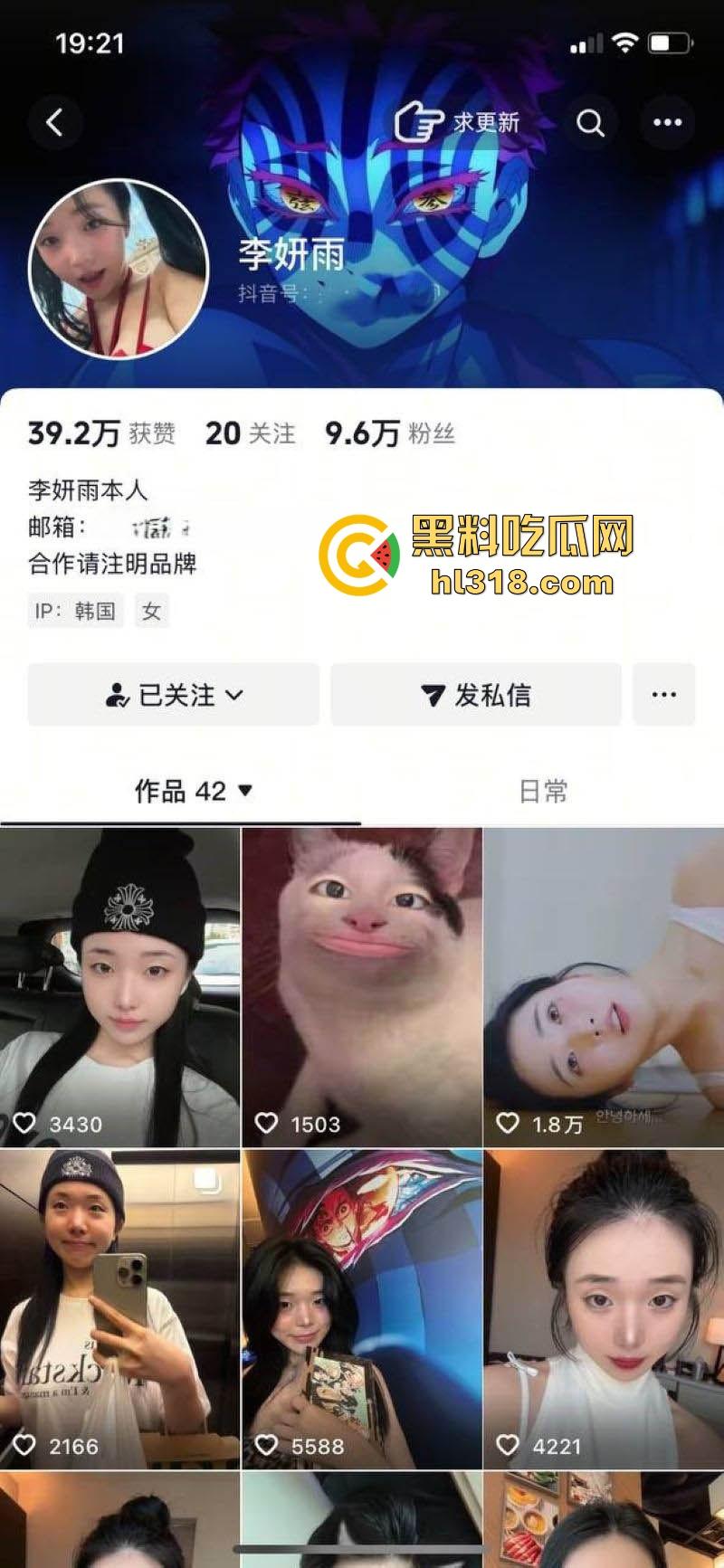Tap the top-right more options icon
This screenshot has width=724, height=1568.
coord(667,122)
